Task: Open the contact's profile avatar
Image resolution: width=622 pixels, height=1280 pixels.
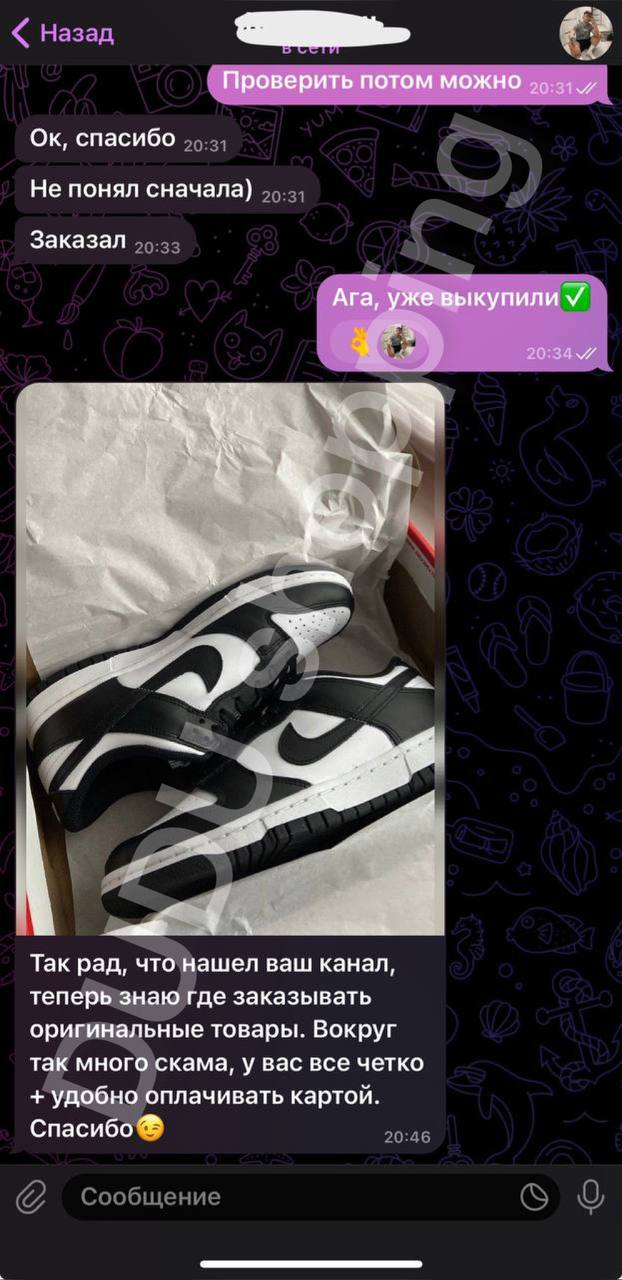Action: 585,33
